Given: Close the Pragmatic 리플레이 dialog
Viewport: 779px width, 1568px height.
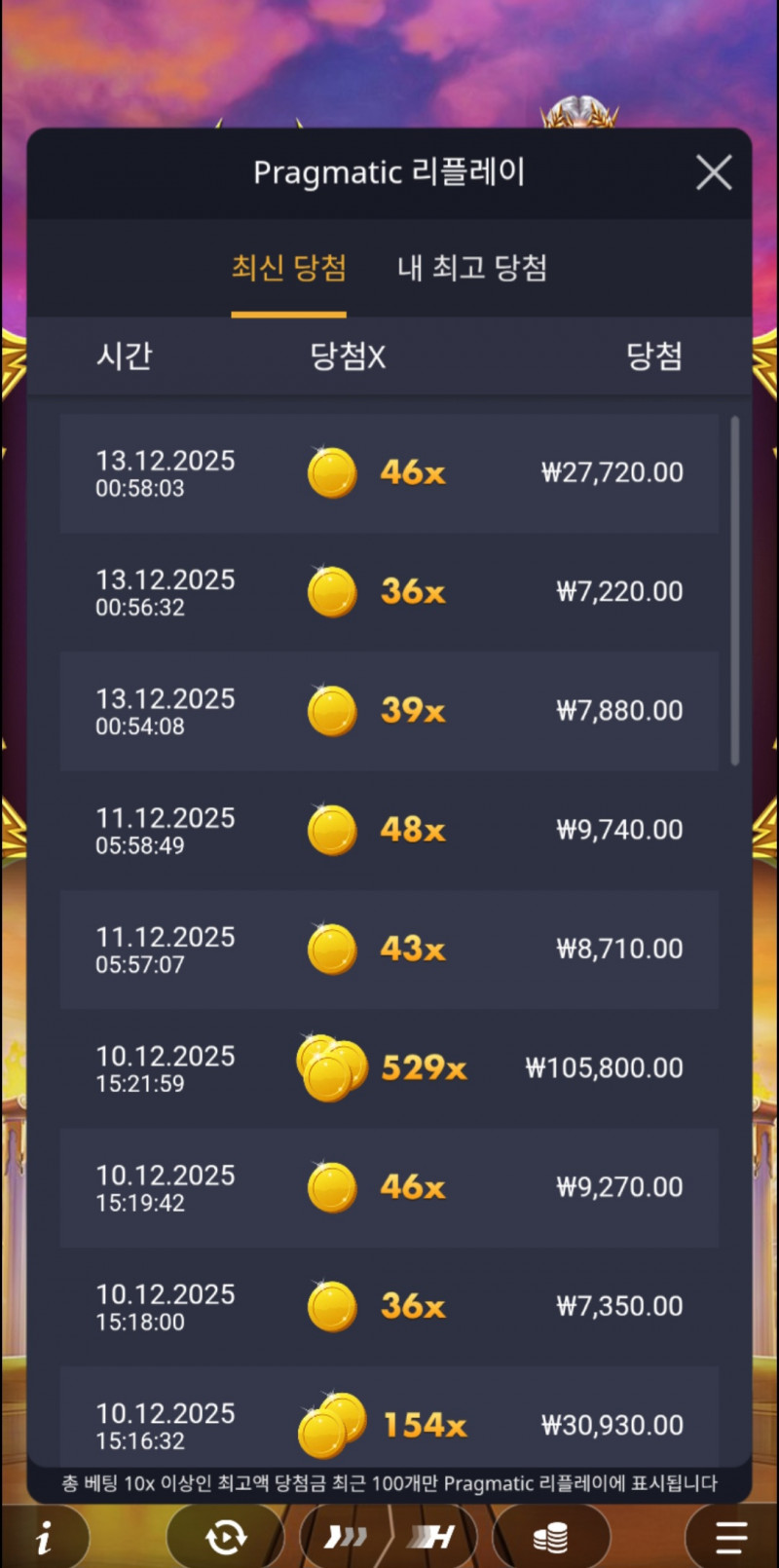Looking at the screenshot, I should coord(714,173).
